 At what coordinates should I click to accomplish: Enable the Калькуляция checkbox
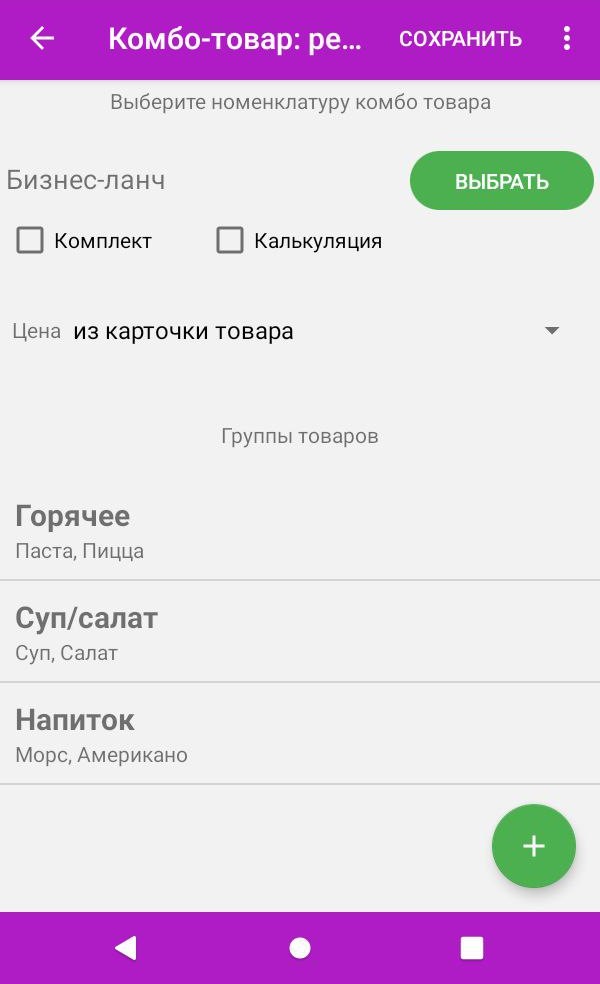pyautogui.click(x=231, y=241)
